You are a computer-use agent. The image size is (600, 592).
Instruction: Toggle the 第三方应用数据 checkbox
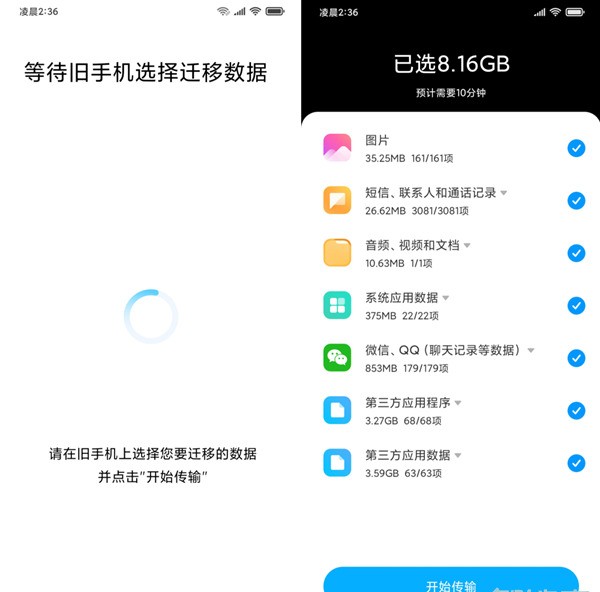pos(576,463)
